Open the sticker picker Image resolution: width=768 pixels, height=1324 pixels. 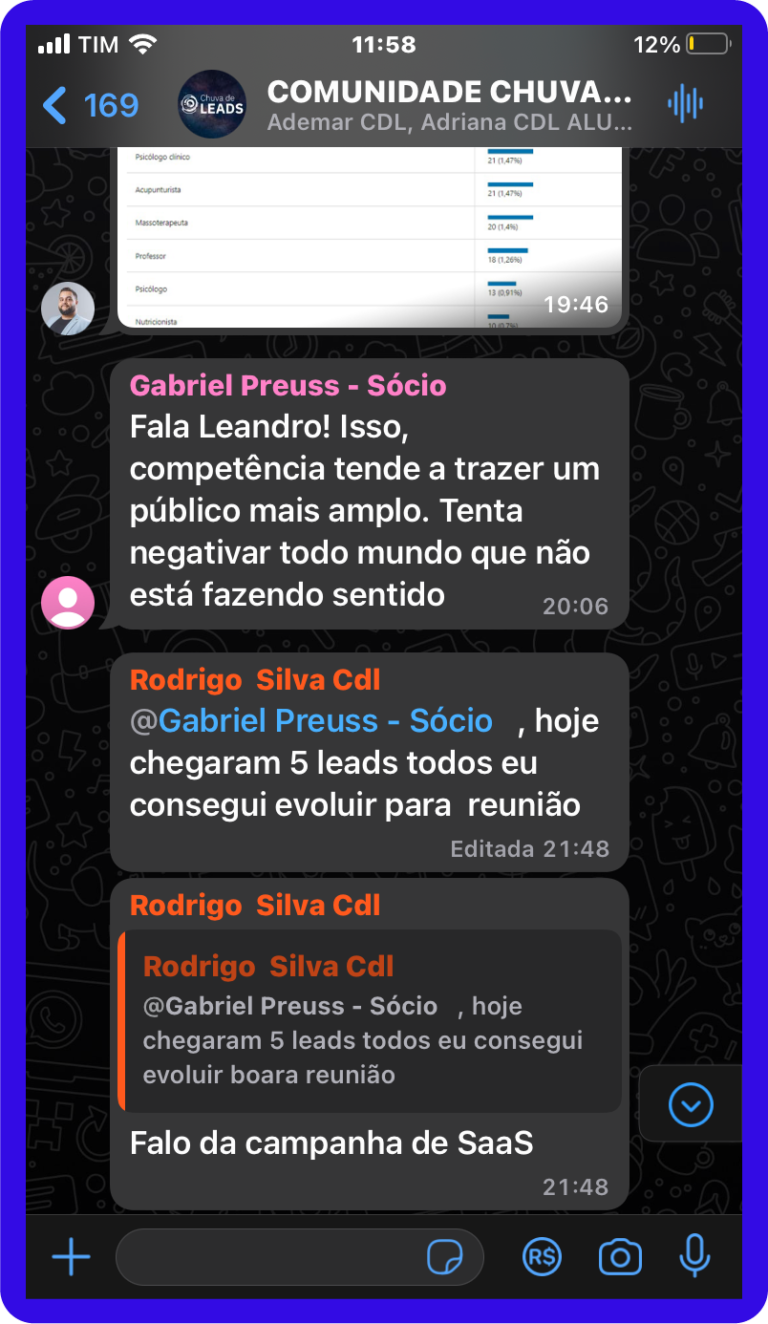(x=445, y=1257)
